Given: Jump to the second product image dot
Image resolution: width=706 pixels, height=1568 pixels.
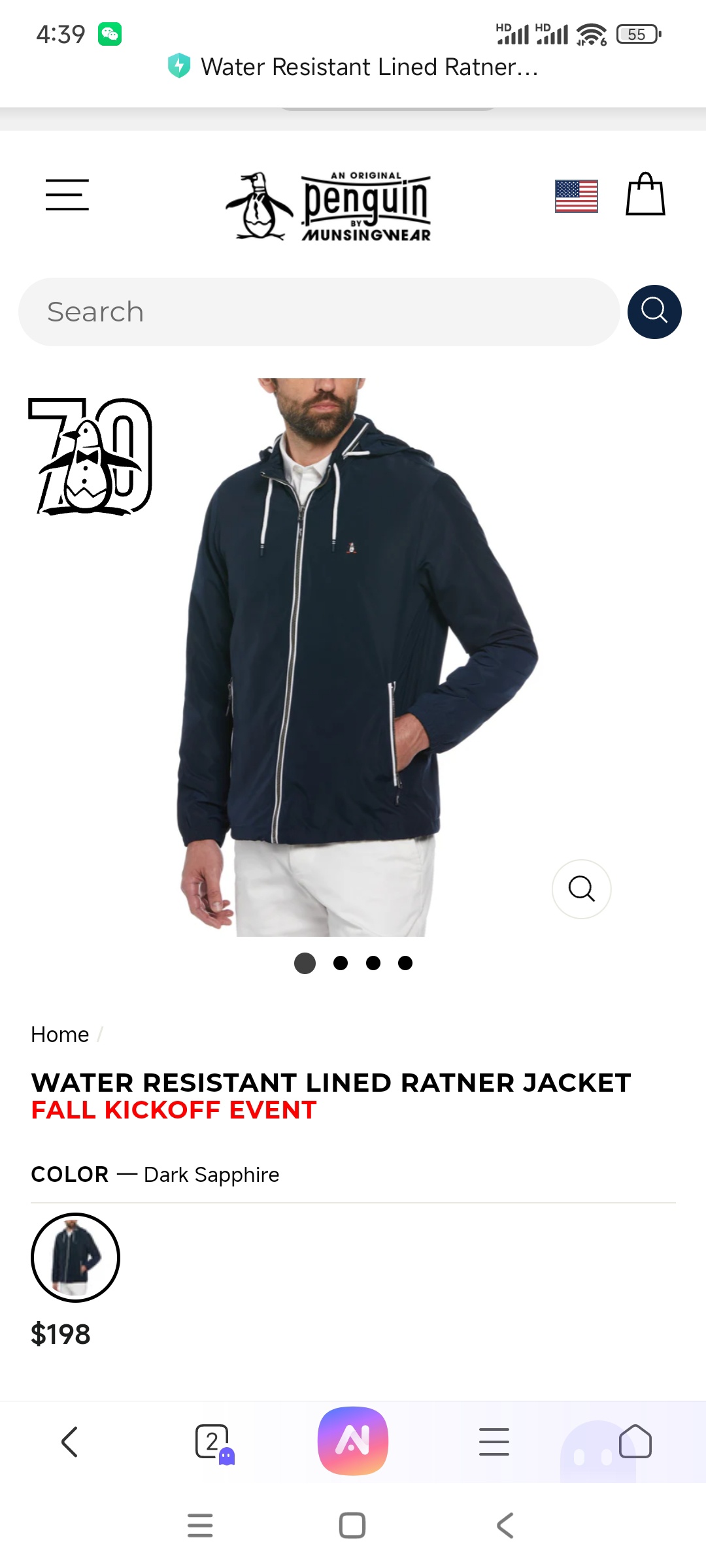Looking at the screenshot, I should pyautogui.click(x=341, y=963).
